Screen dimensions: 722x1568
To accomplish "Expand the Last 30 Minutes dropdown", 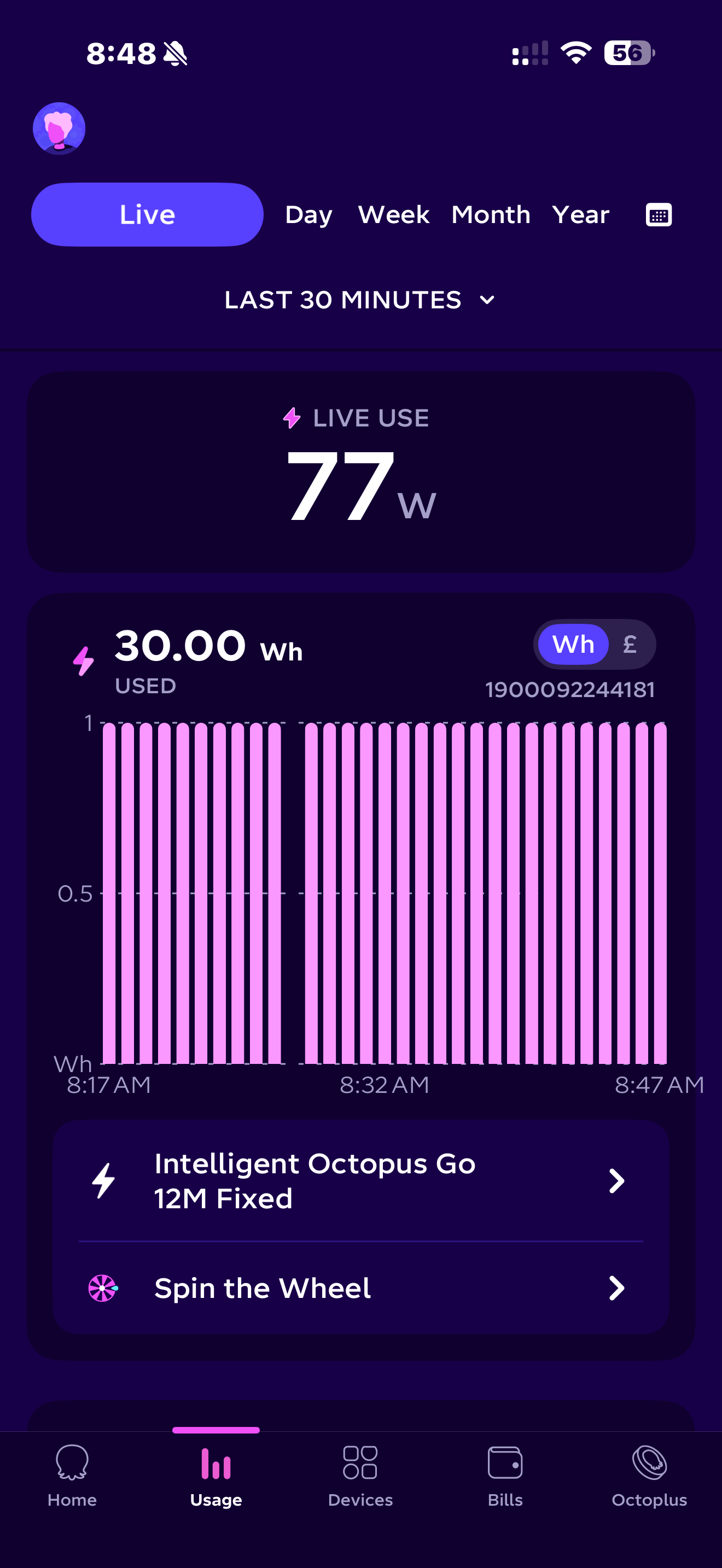I will [x=360, y=300].
